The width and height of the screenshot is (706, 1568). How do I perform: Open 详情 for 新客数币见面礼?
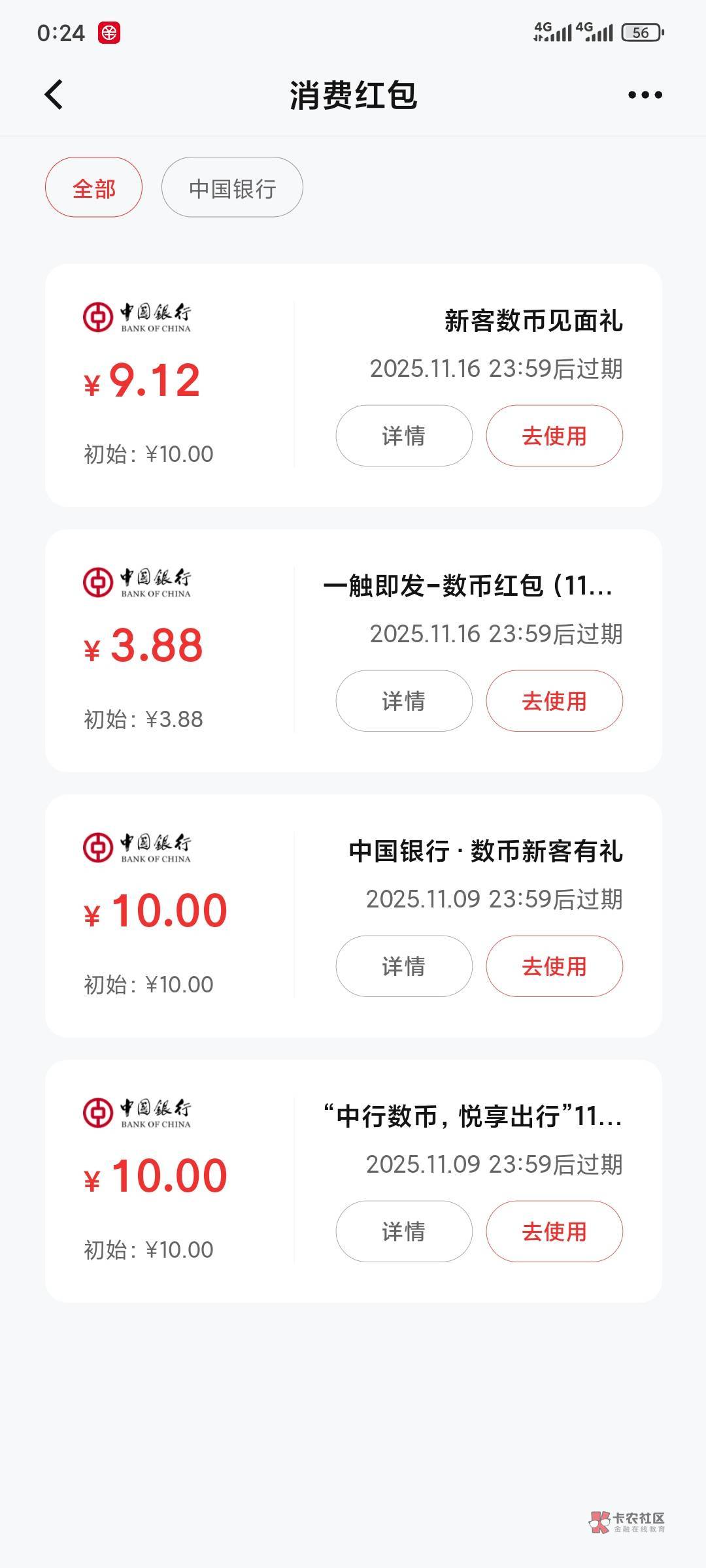click(x=404, y=436)
